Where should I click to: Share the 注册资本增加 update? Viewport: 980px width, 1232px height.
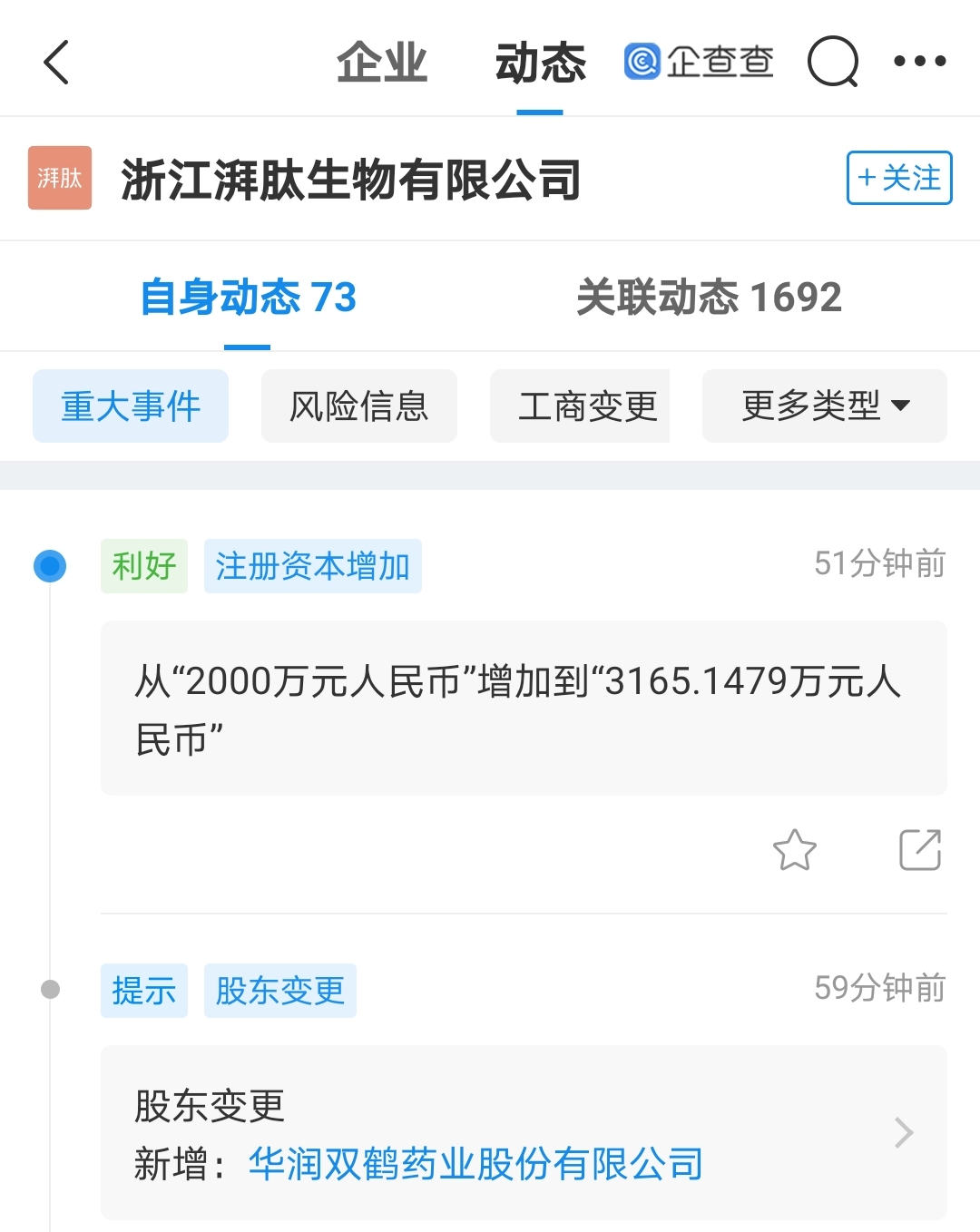coord(919,850)
